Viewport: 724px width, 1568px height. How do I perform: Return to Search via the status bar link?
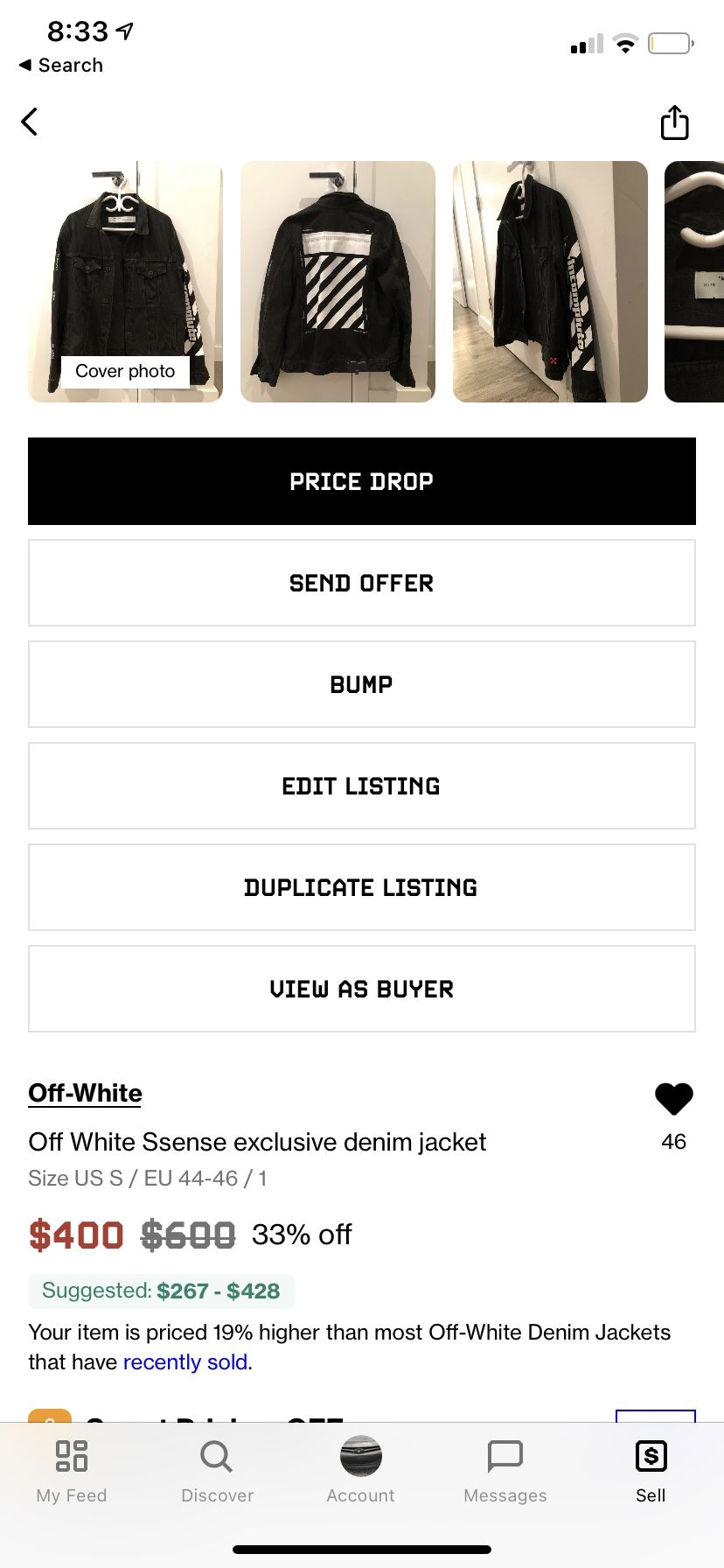61,66
